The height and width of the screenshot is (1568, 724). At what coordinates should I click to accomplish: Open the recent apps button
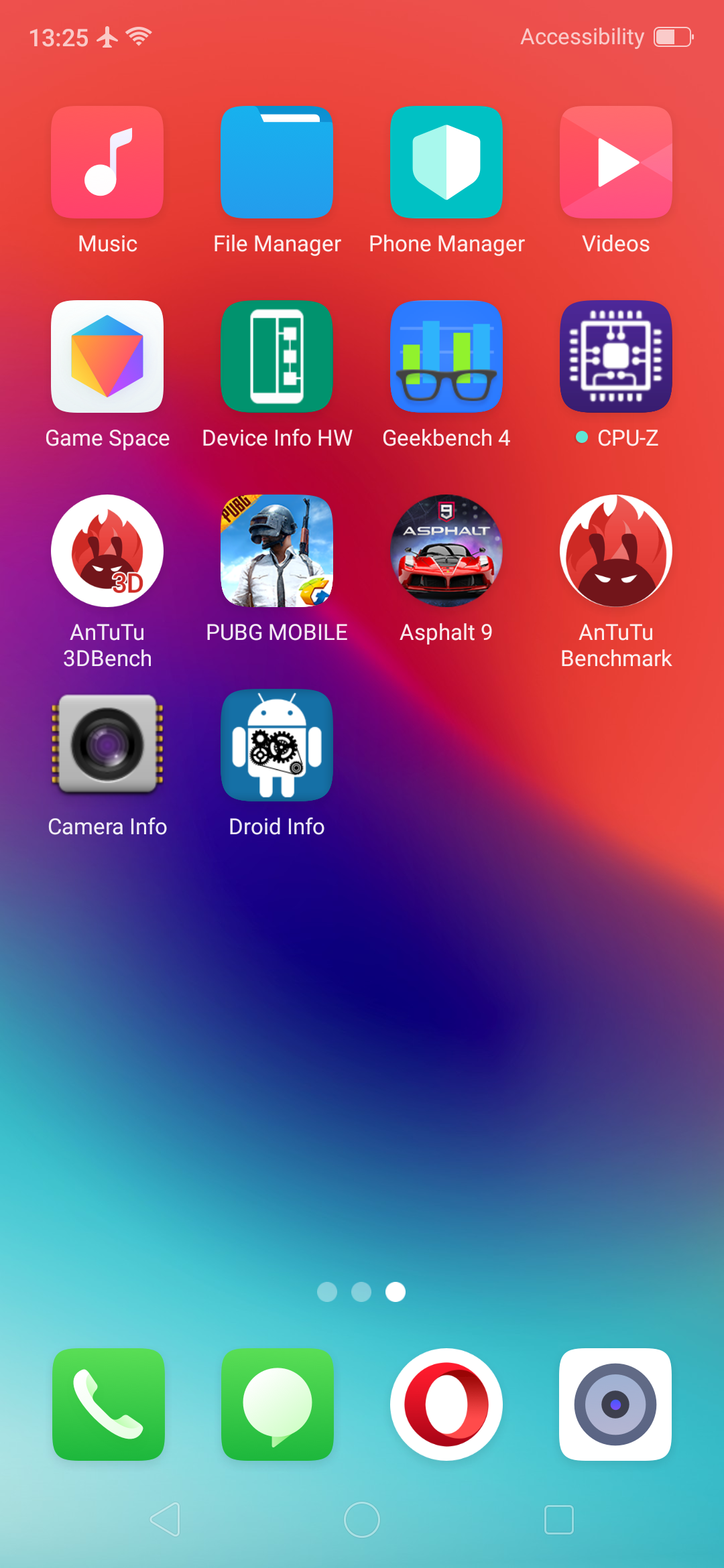click(558, 1520)
